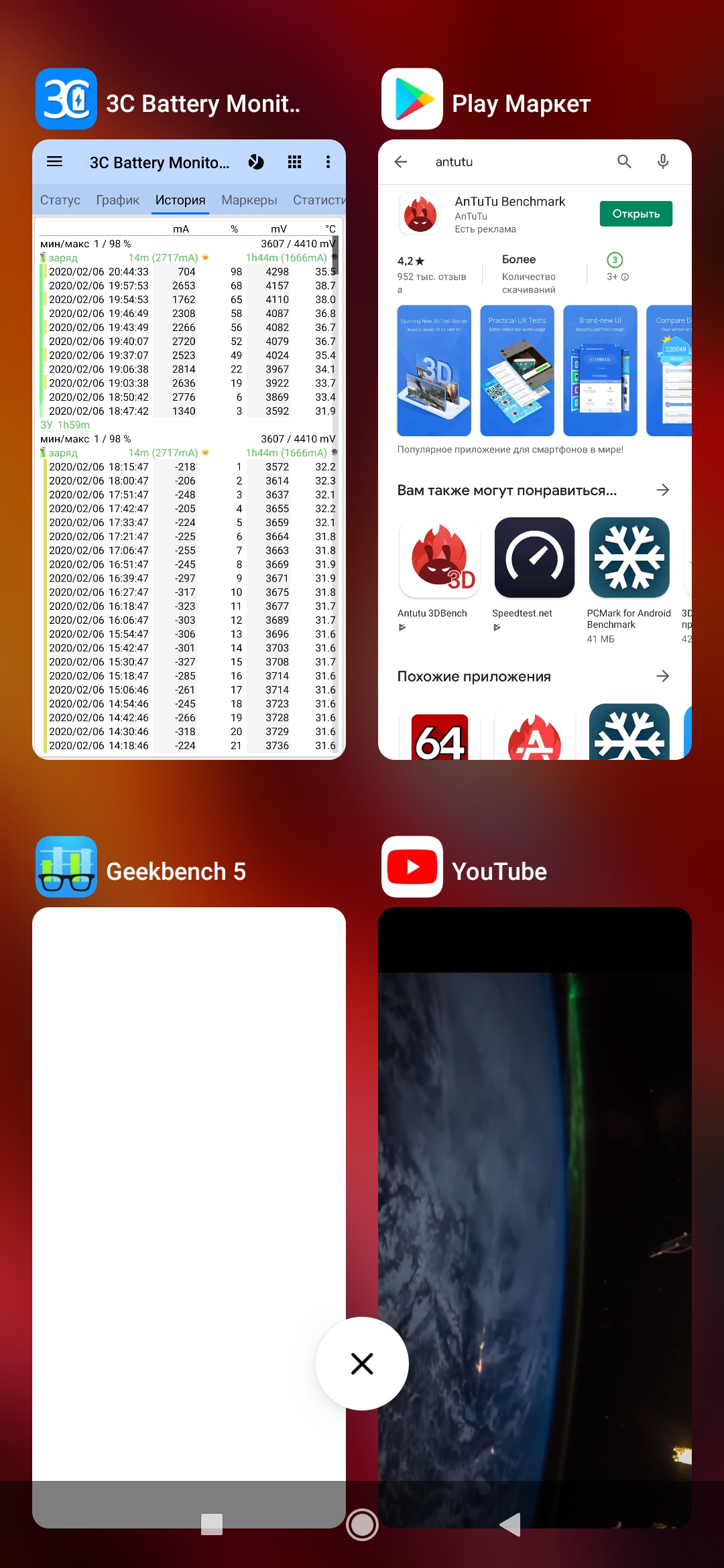Open the 3C Battery Monitor app card
Screen dimensions: 724x1568
click(x=189, y=469)
